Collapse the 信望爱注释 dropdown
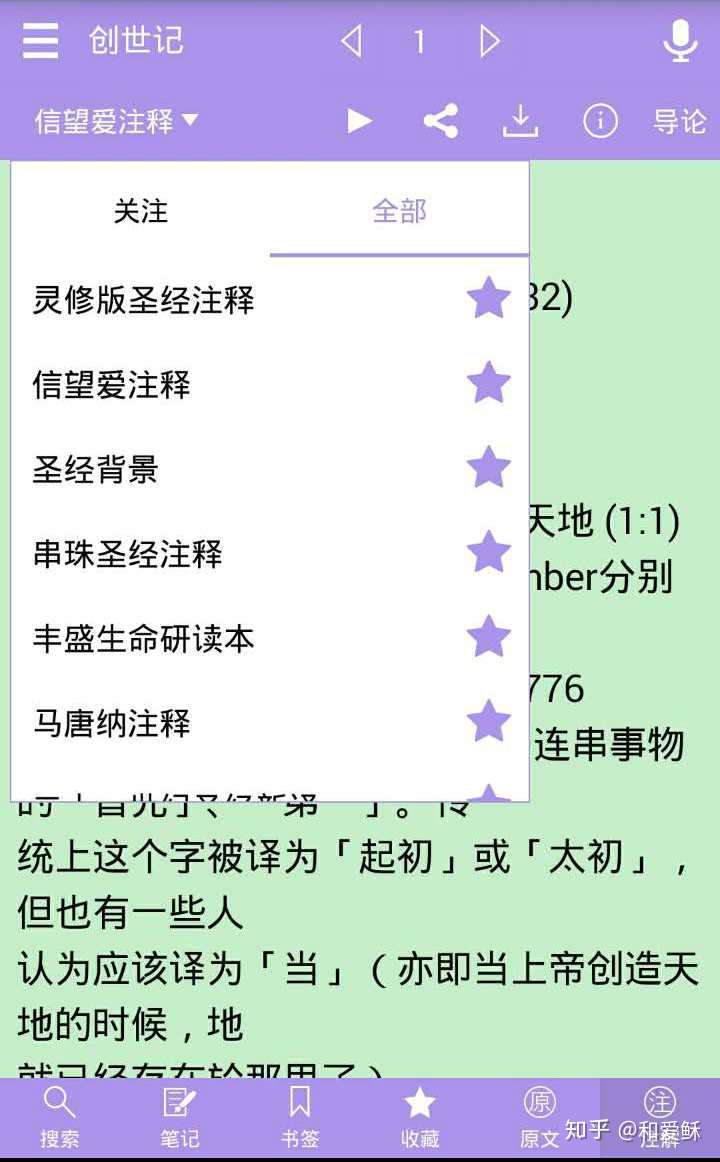The height and width of the screenshot is (1162, 720). 116,121
